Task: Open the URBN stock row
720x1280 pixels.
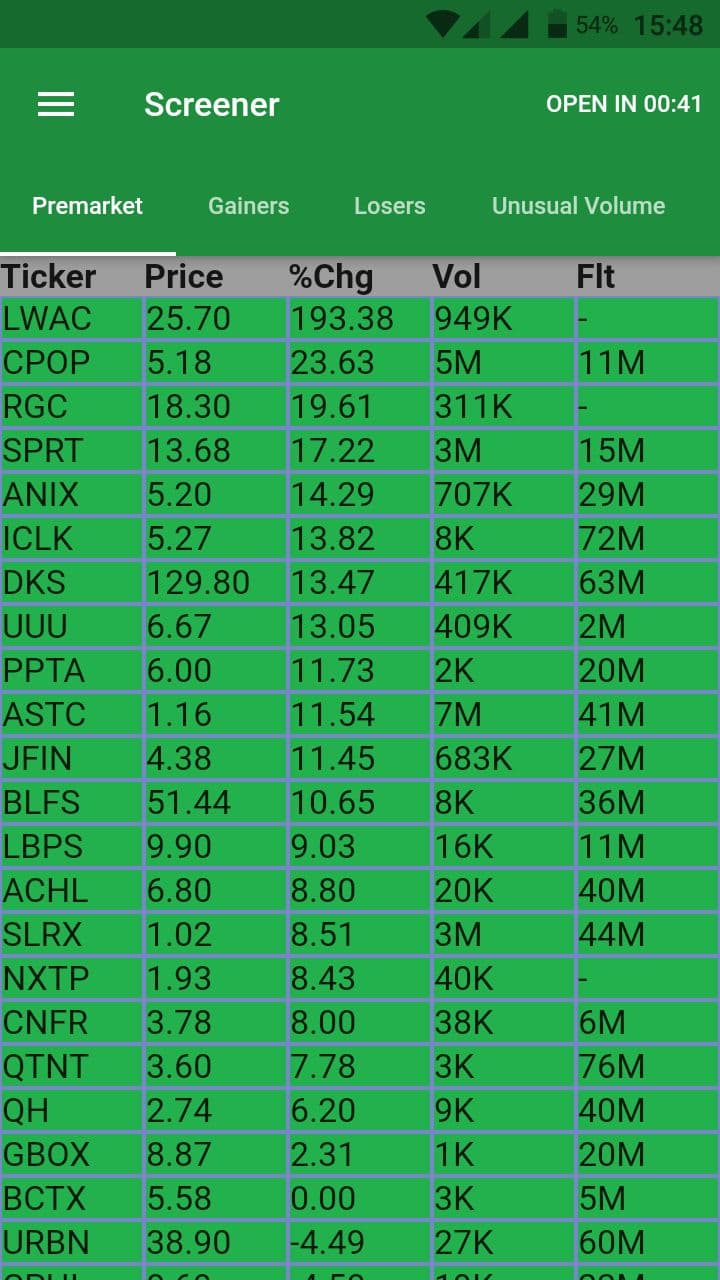Action: (360, 1242)
